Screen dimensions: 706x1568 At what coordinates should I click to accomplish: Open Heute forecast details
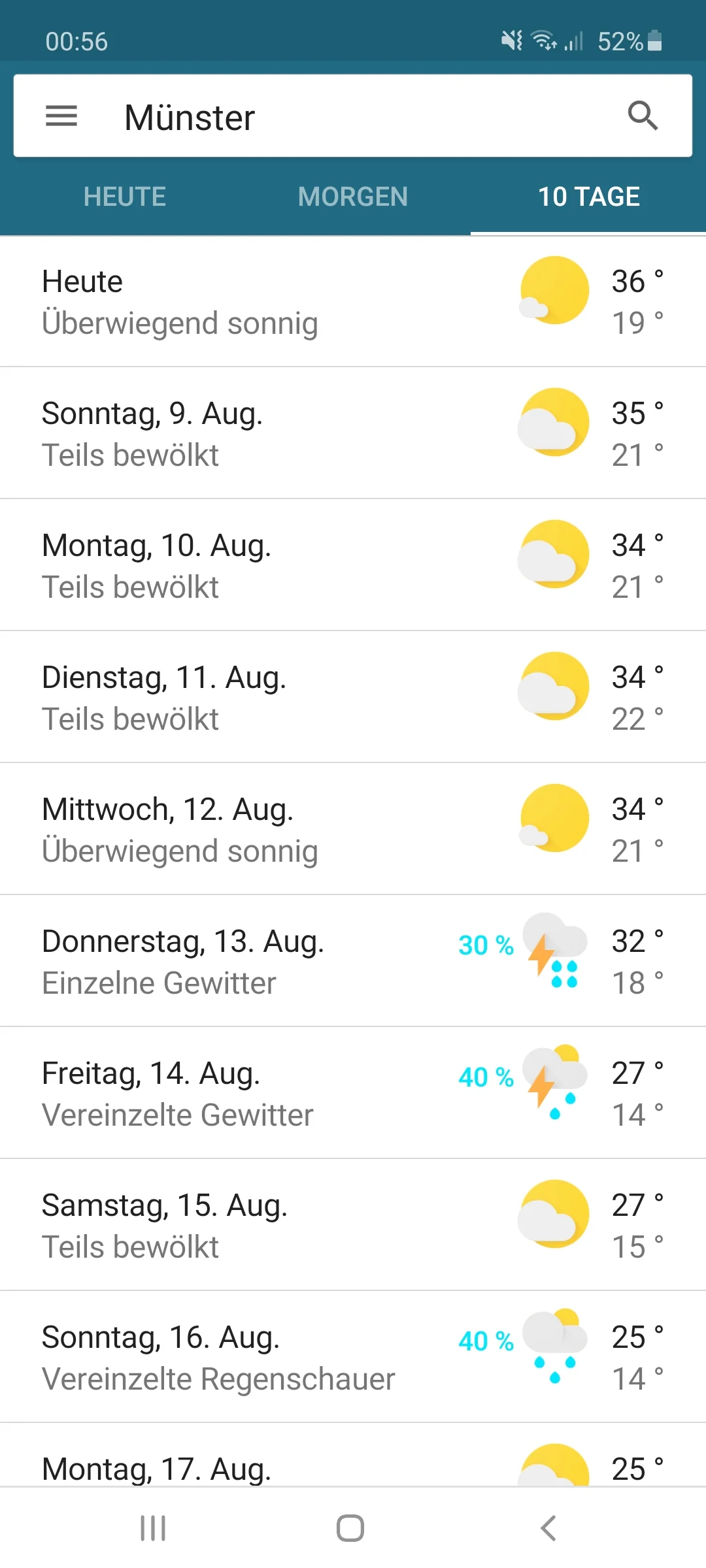[353, 302]
